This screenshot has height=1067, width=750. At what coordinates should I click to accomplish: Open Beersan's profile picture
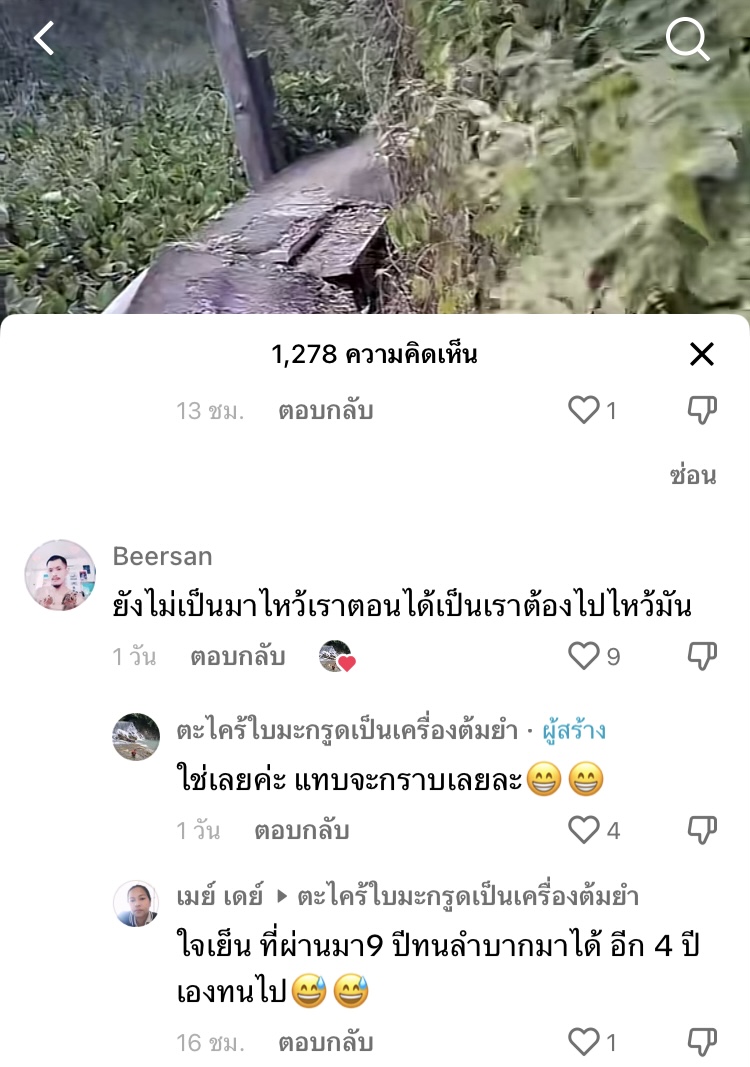click(60, 575)
